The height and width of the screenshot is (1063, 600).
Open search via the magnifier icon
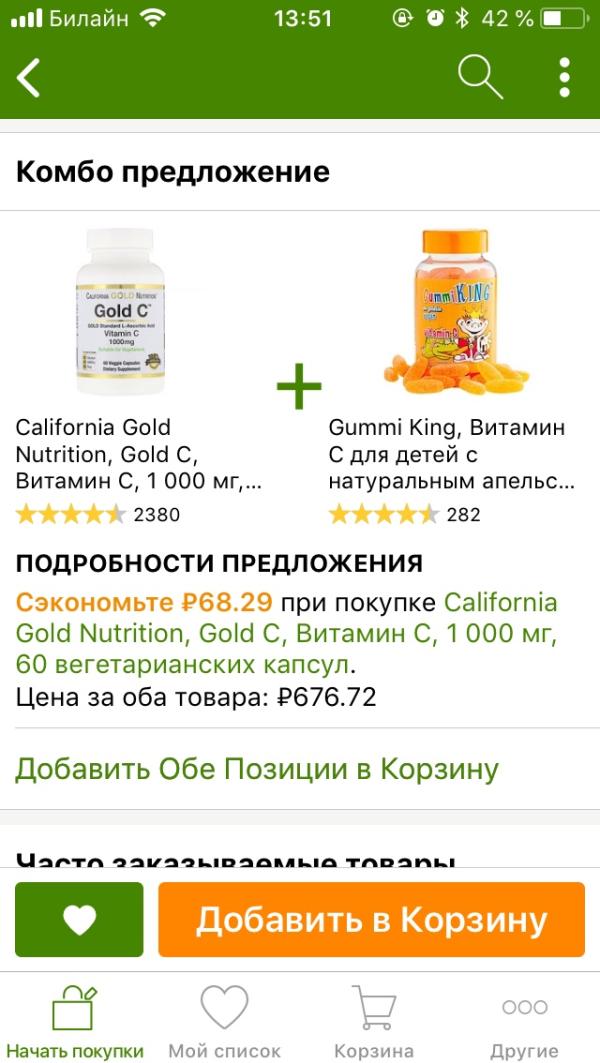[479, 77]
